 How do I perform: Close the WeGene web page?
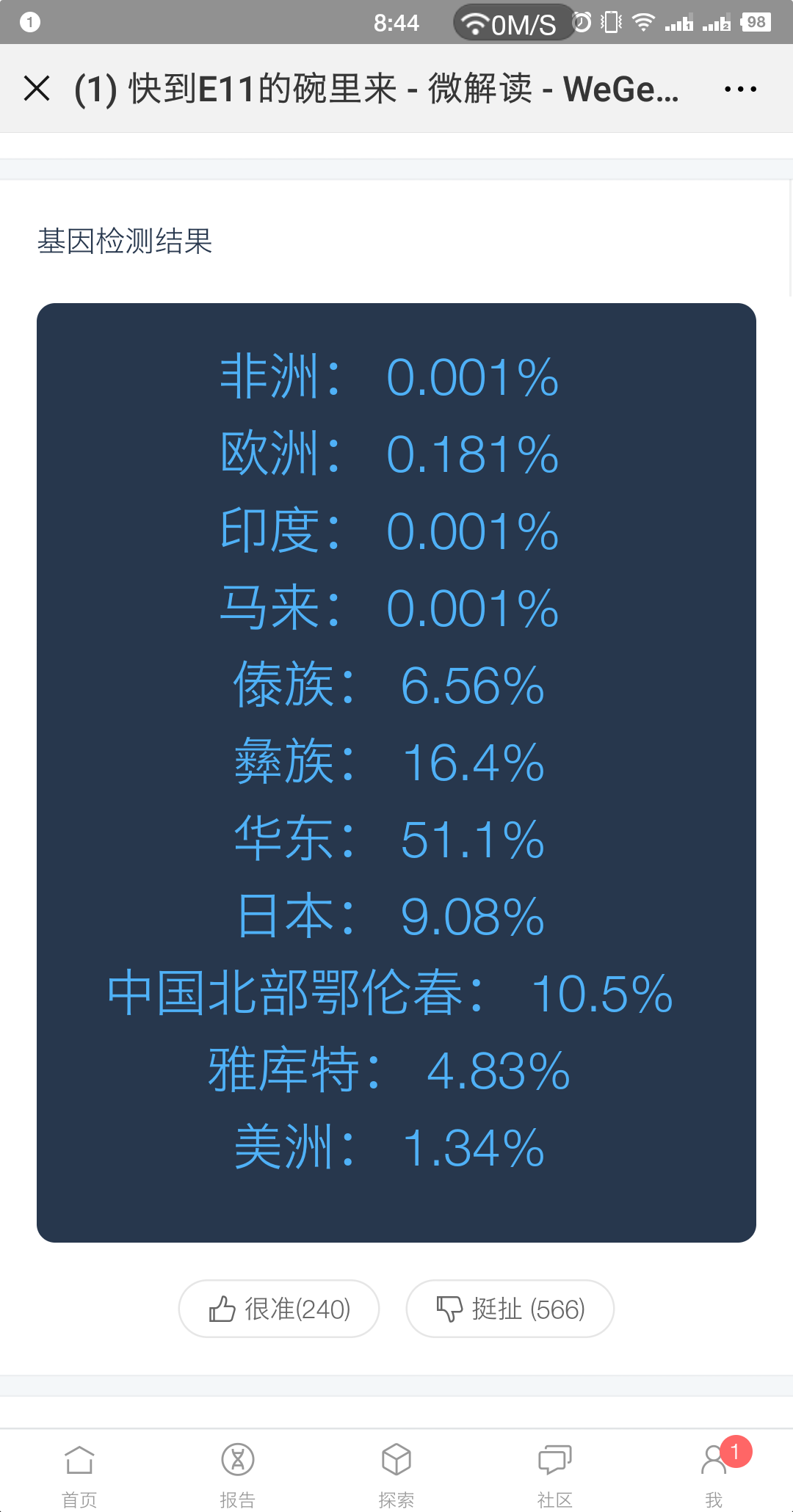[x=37, y=89]
